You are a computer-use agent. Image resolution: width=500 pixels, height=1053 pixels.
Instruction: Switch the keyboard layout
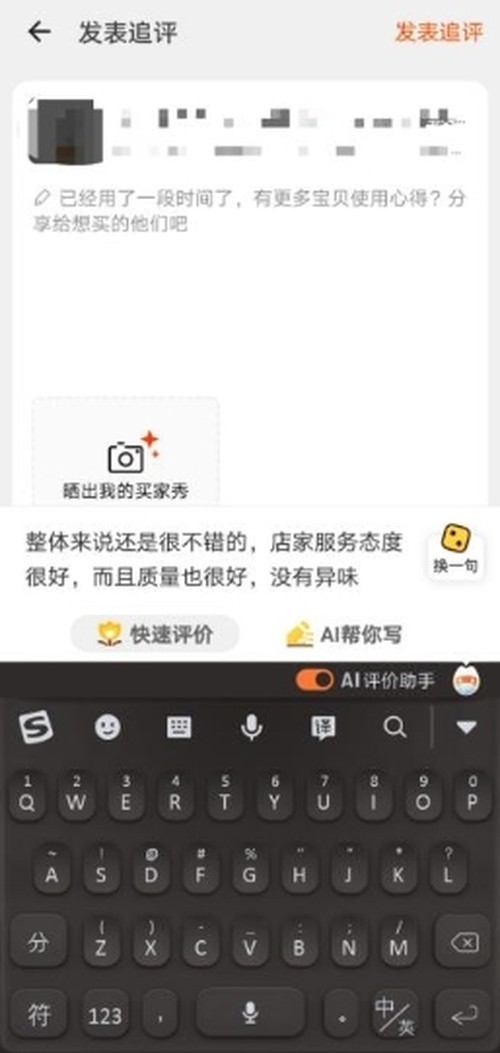(x=179, y=727)
